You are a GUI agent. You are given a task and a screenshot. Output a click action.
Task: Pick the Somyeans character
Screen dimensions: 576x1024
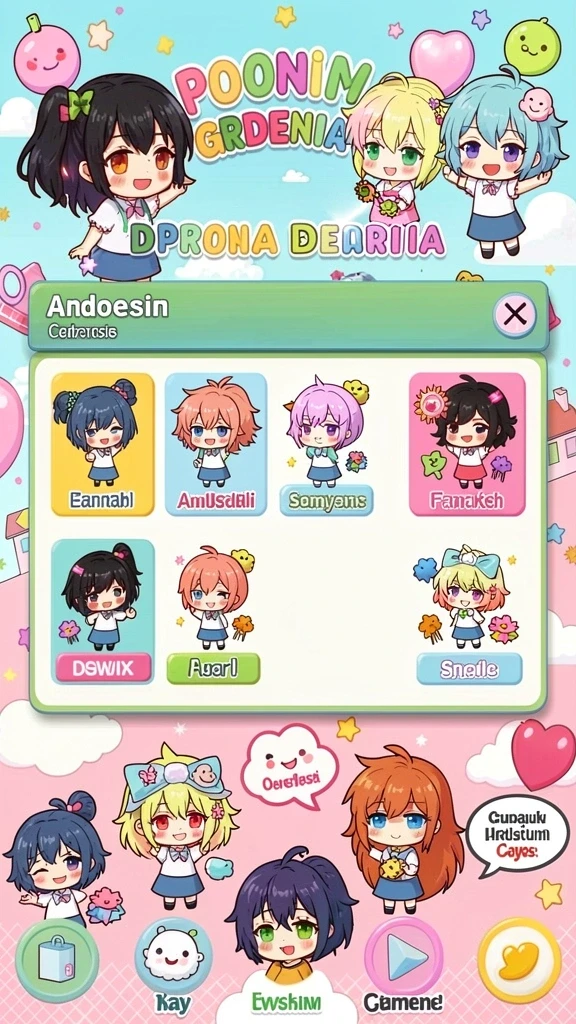(x=327, y=444)
